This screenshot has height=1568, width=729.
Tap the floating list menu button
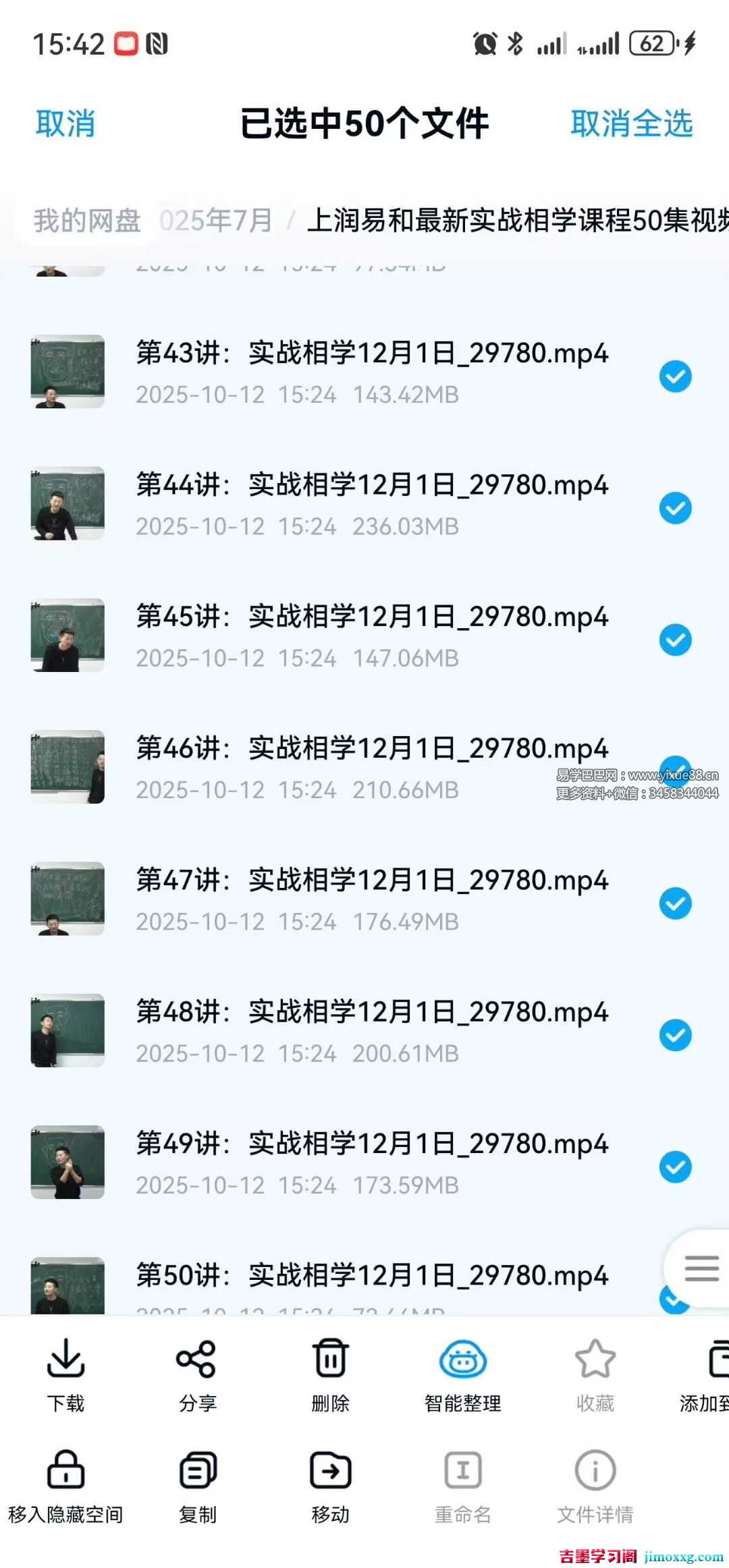701,1268
